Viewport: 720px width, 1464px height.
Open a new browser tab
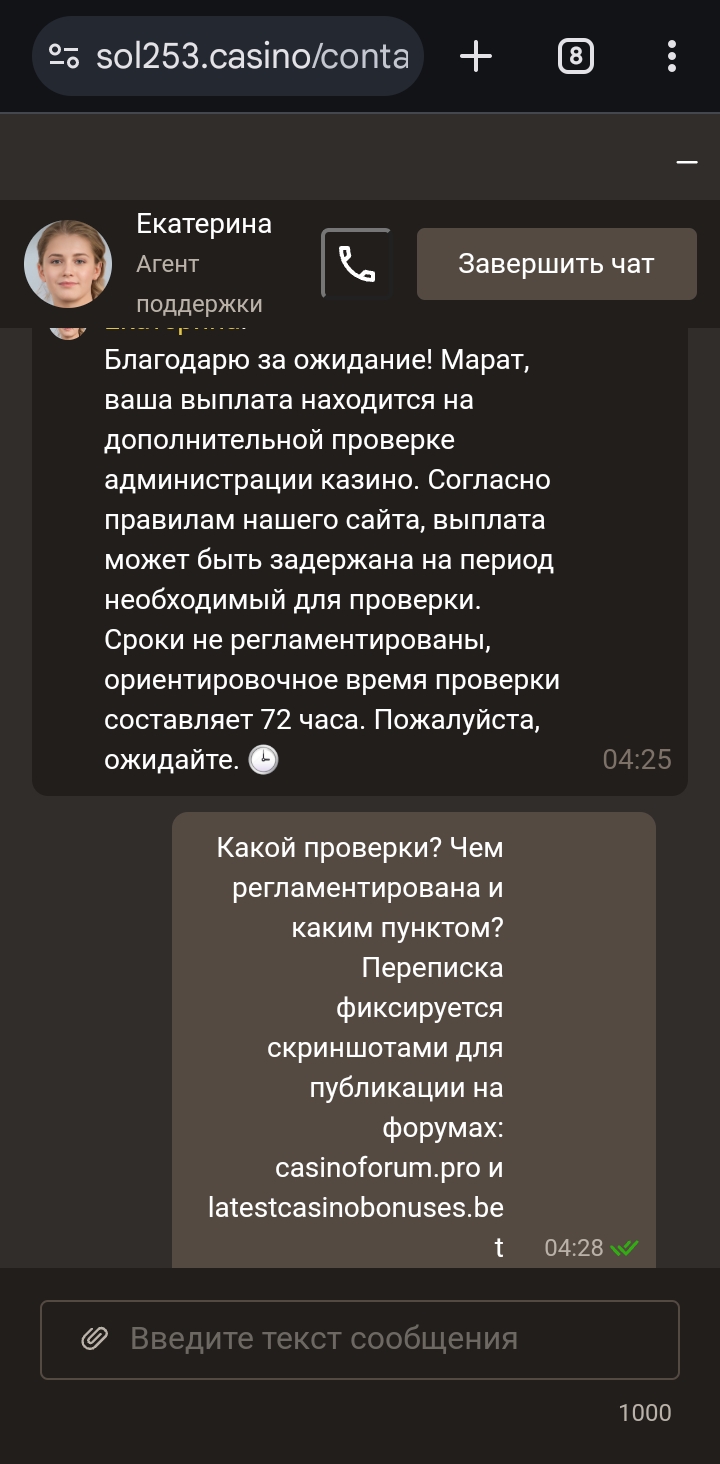click(x=476, y=56)
